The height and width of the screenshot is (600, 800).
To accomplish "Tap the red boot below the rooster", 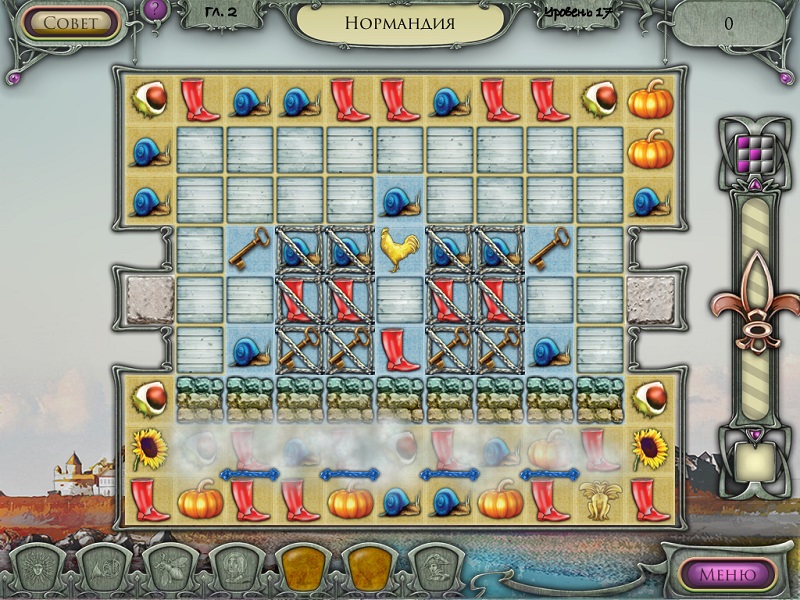I will tap(400, 349).
